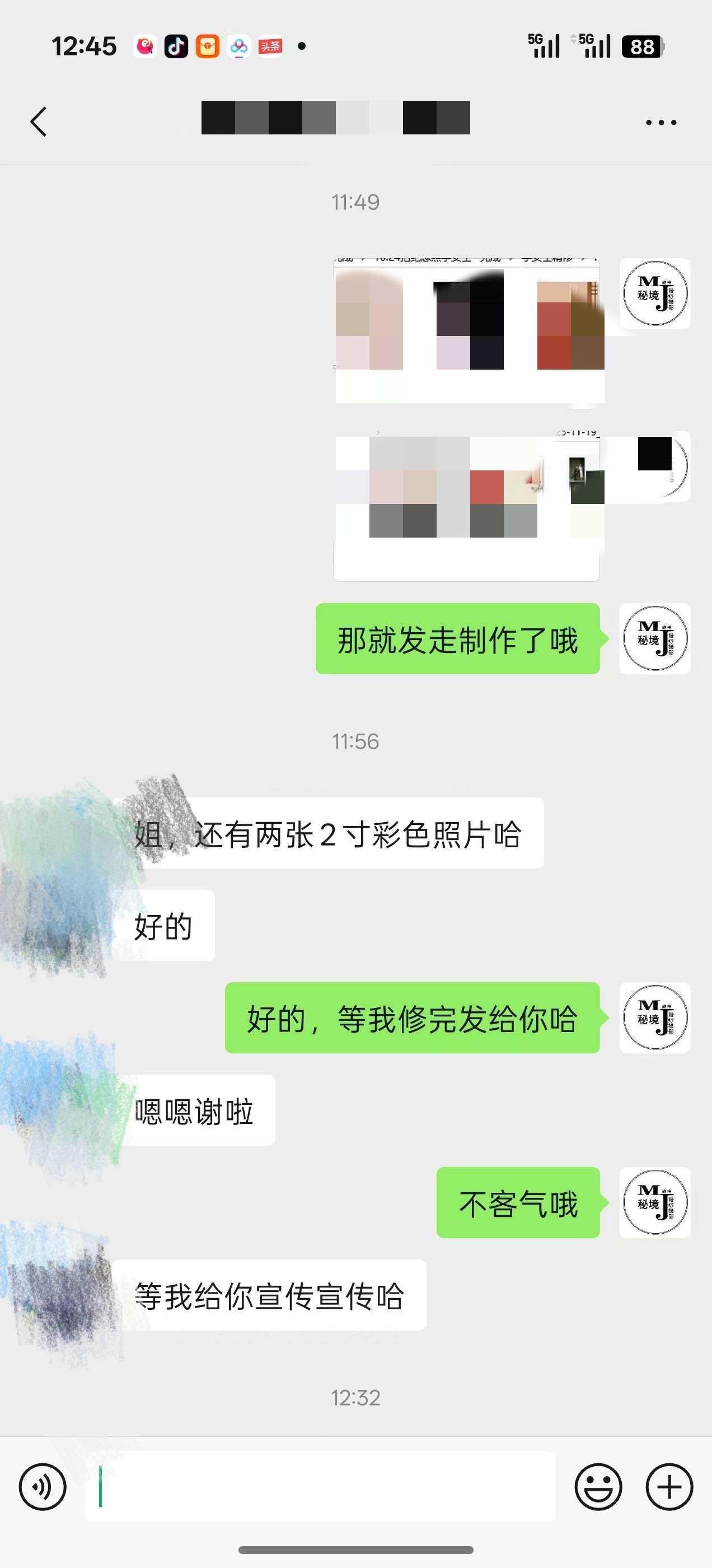Tap the MJ avatar beside 不客气哦
This screenshot has height=1568, width=712.
[x=655, y=1202]
